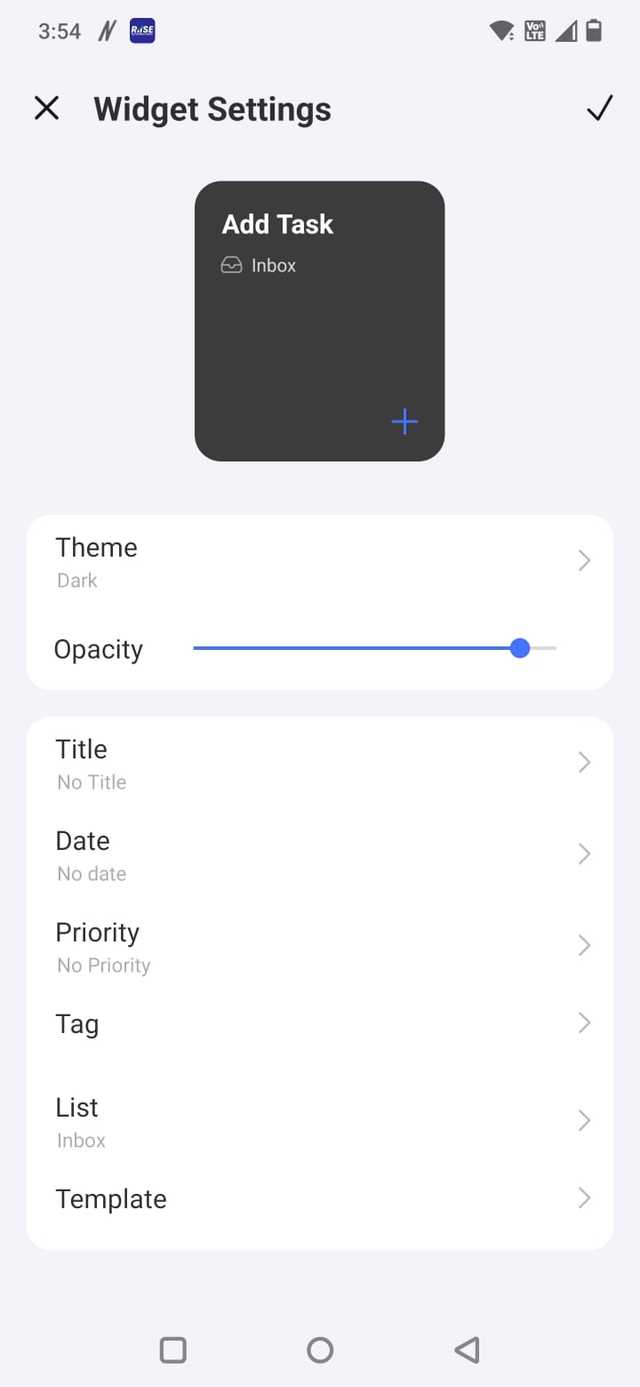Open the Template setting
Viewport: 640px width, 1387px height.
[x=320, y=1199]
